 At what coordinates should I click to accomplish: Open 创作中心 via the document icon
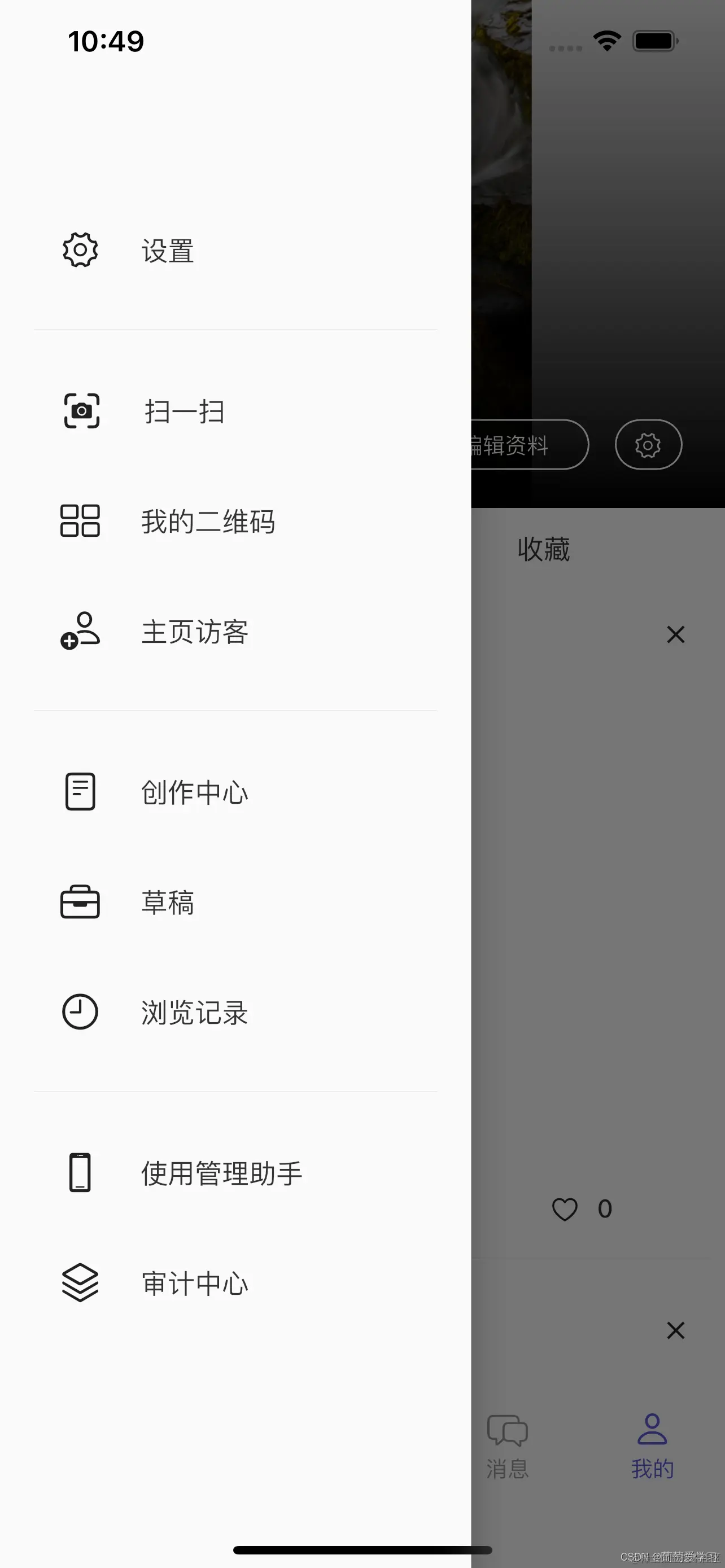pyautogui.click(x=80, y=791)
